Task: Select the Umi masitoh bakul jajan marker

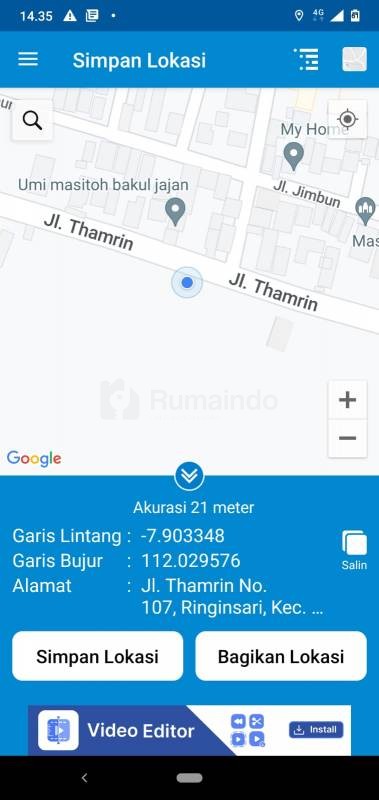Action: (x=176, y=213)
